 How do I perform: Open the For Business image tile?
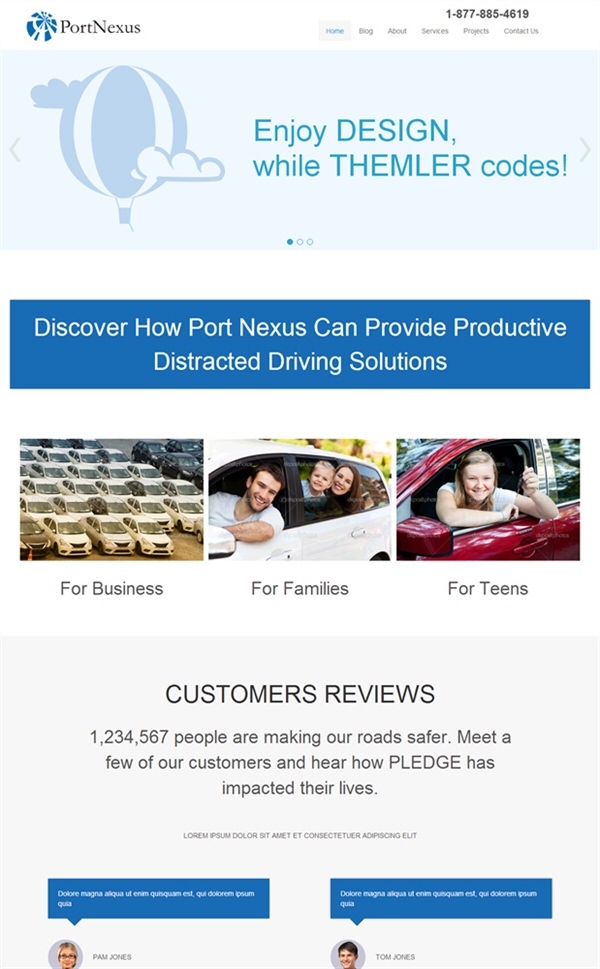tap(111, 499)
